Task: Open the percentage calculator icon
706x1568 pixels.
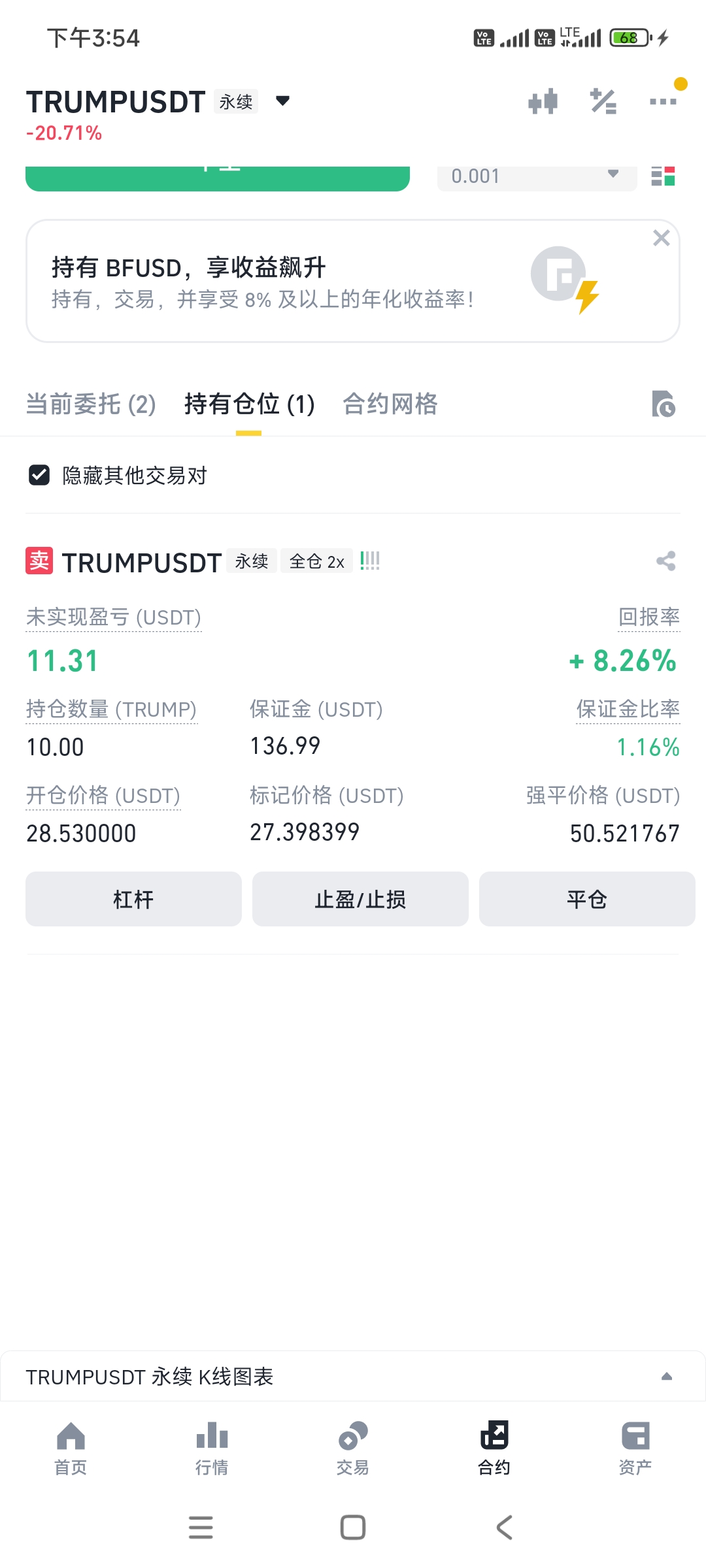Action: point(603,101)
